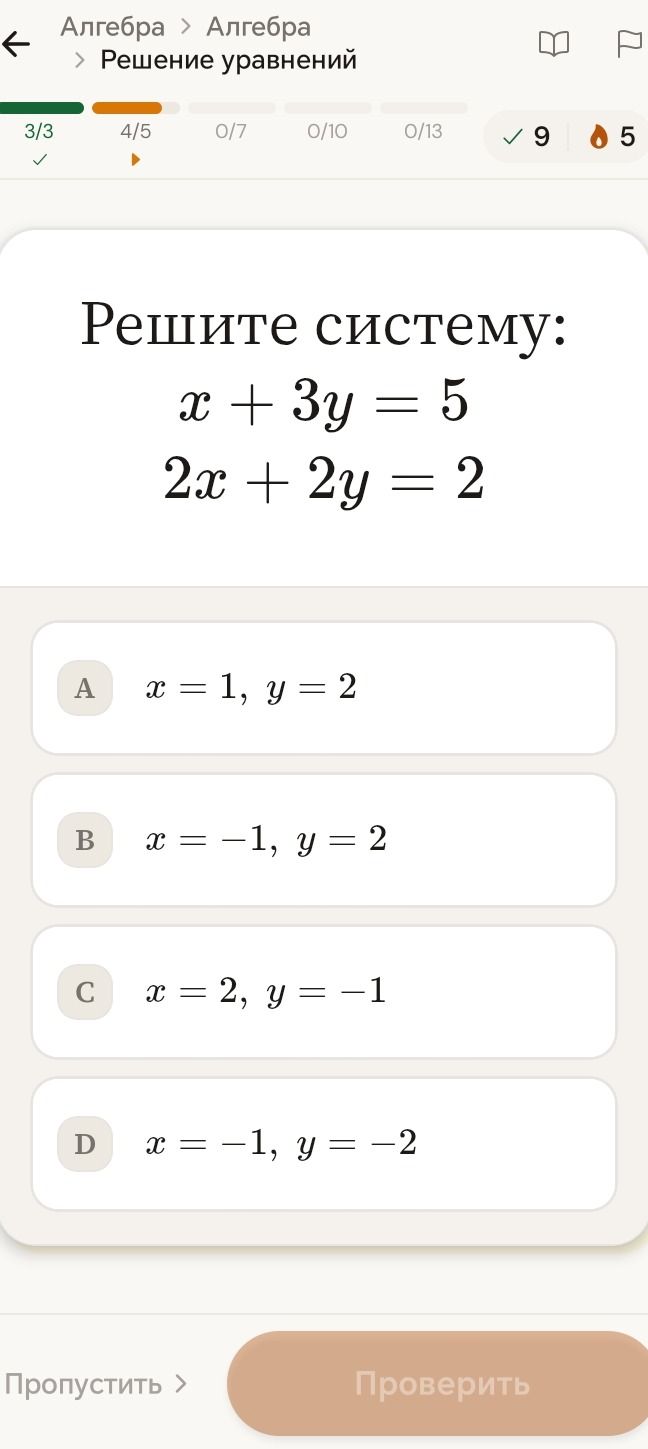
Task: Skip question via Пропустить
Action: pos(96,1384)
